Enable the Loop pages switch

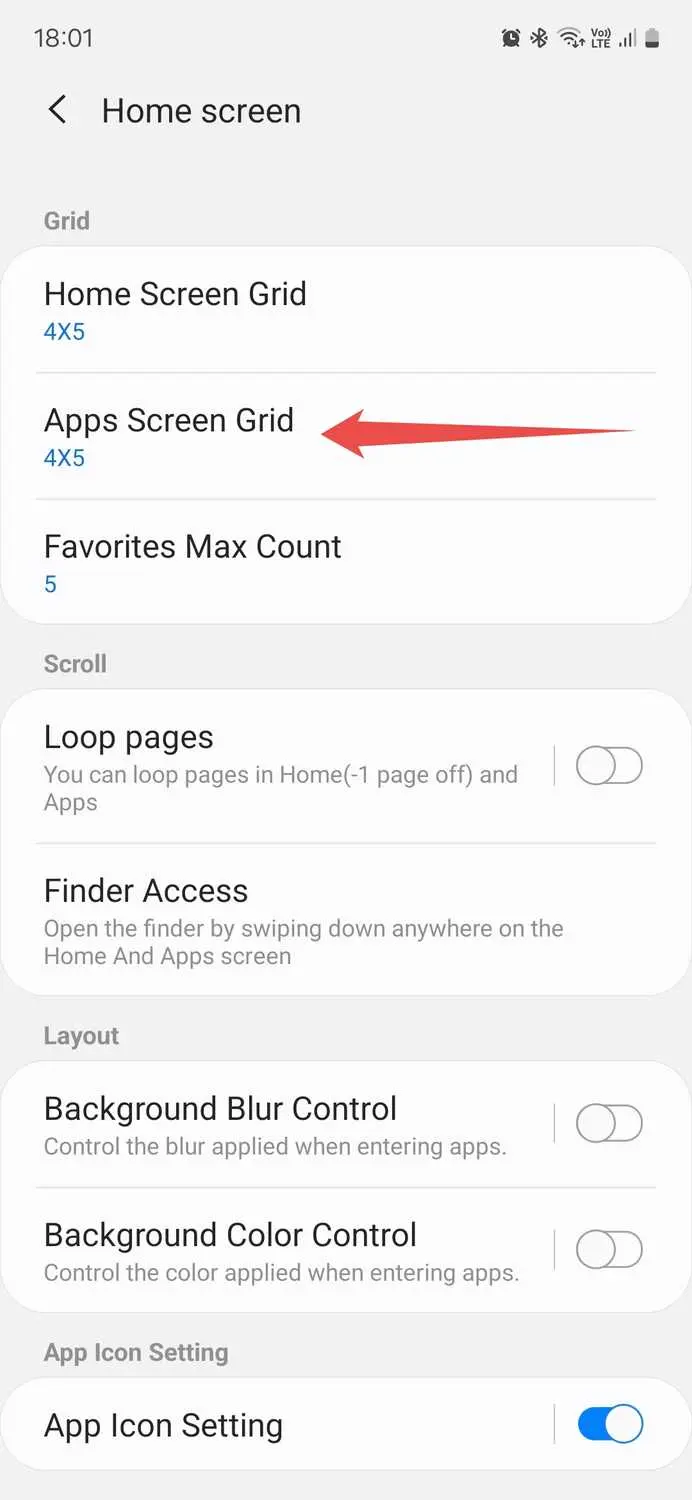[x=609, y=767]
